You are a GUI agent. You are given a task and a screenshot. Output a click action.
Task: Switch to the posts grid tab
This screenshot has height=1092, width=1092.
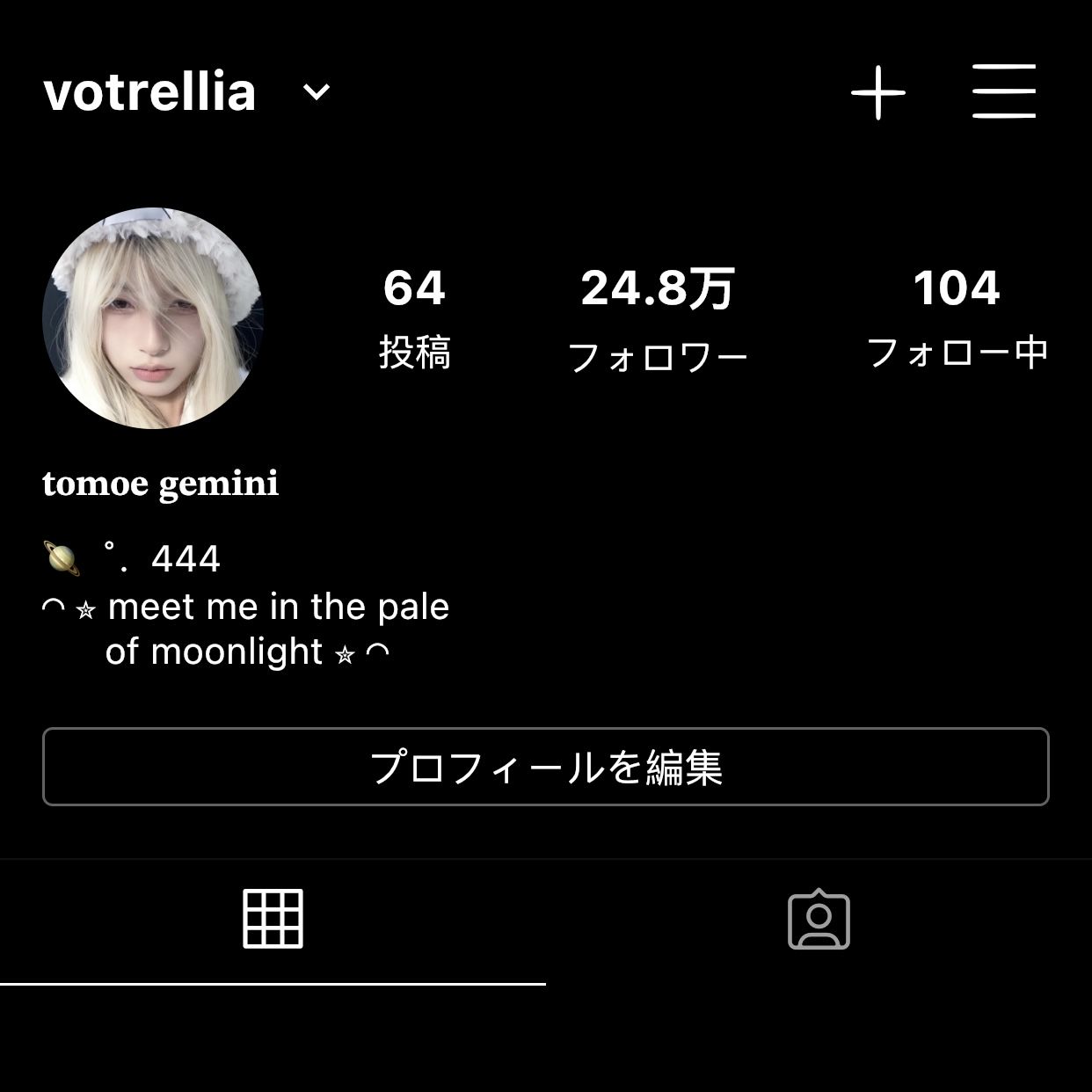click(273, 920)
